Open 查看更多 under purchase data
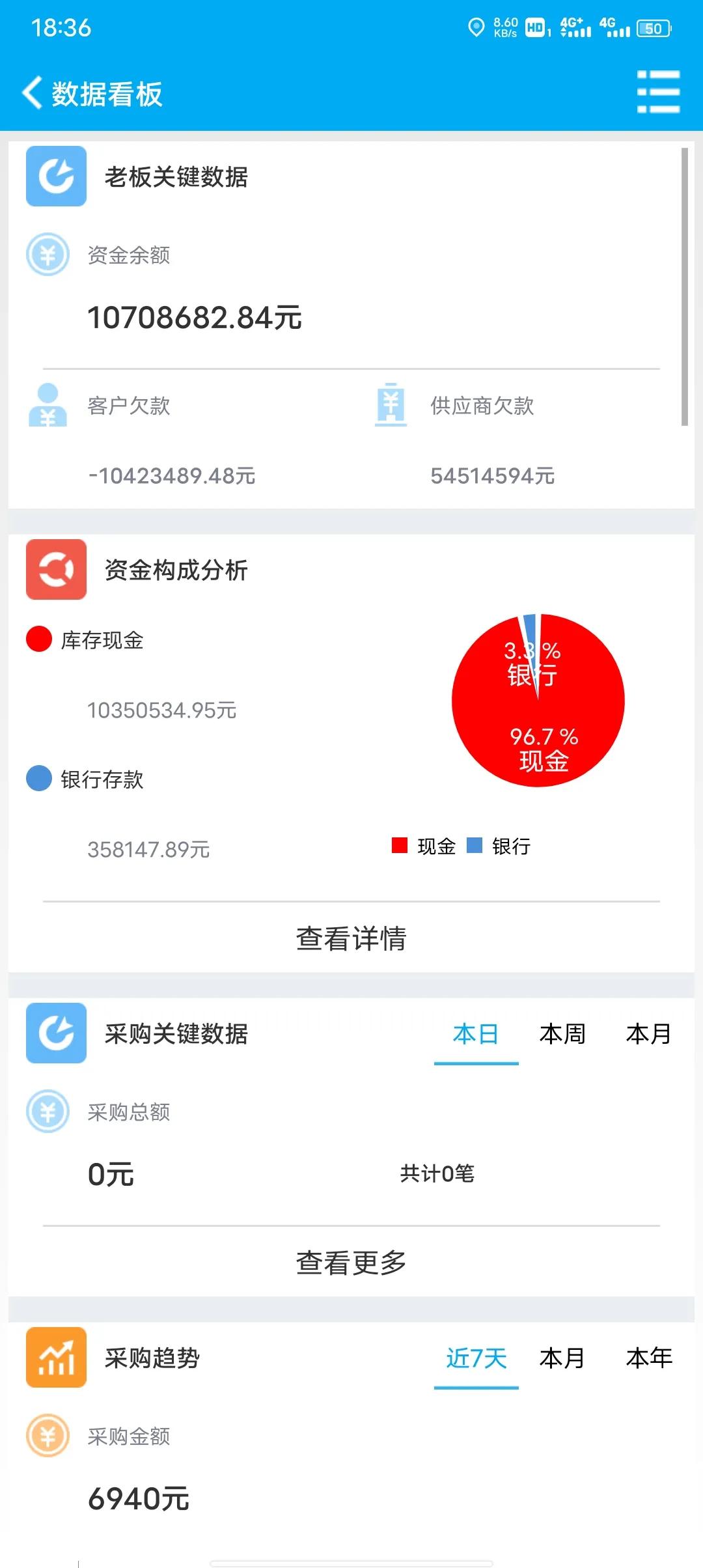The height and width of the screenshot is (1568, 703). 351,1262
